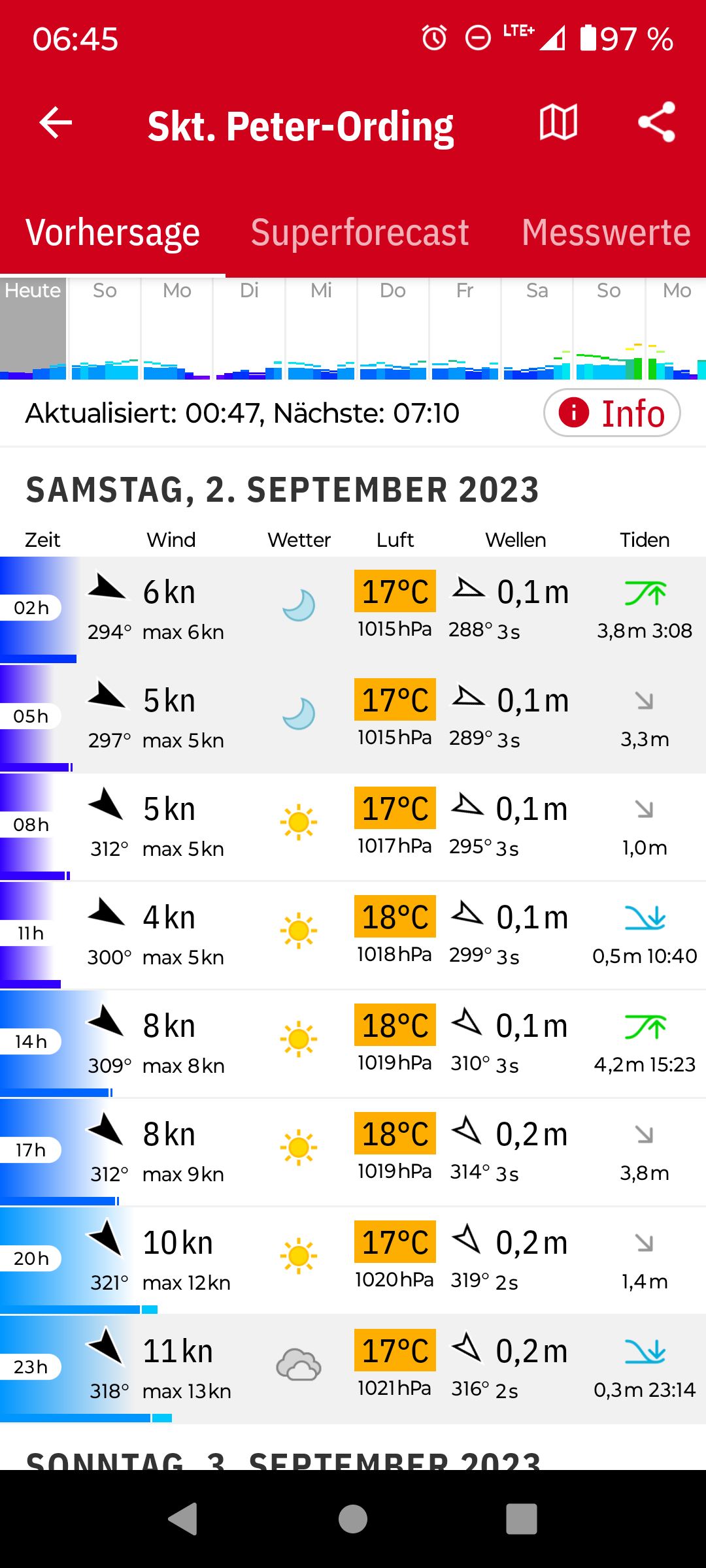Open recent apps from navigation bar
The height and width of the screenshot is (1568, 706).
(522, 1519)
